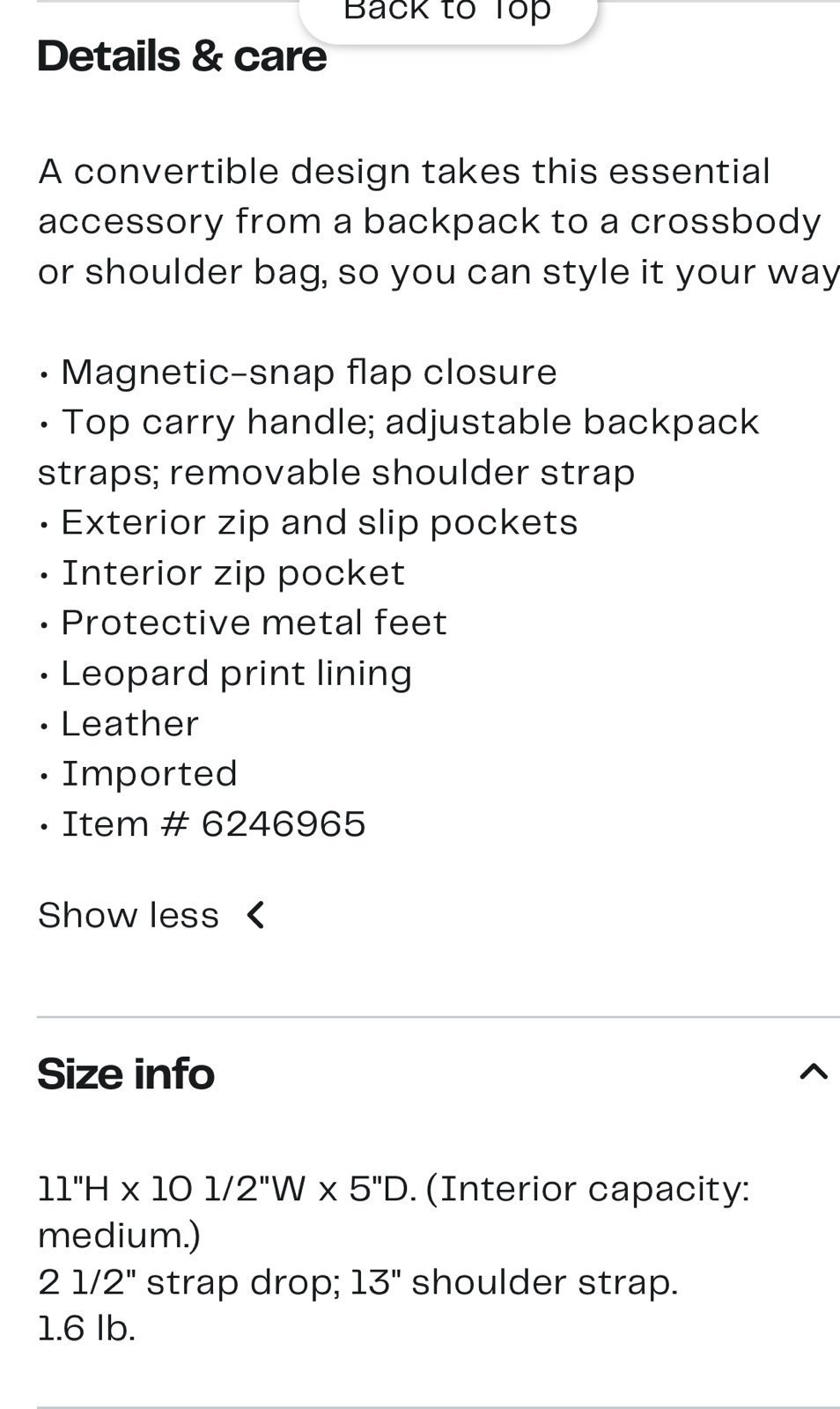Collapse details with Show less

point(151,915)
